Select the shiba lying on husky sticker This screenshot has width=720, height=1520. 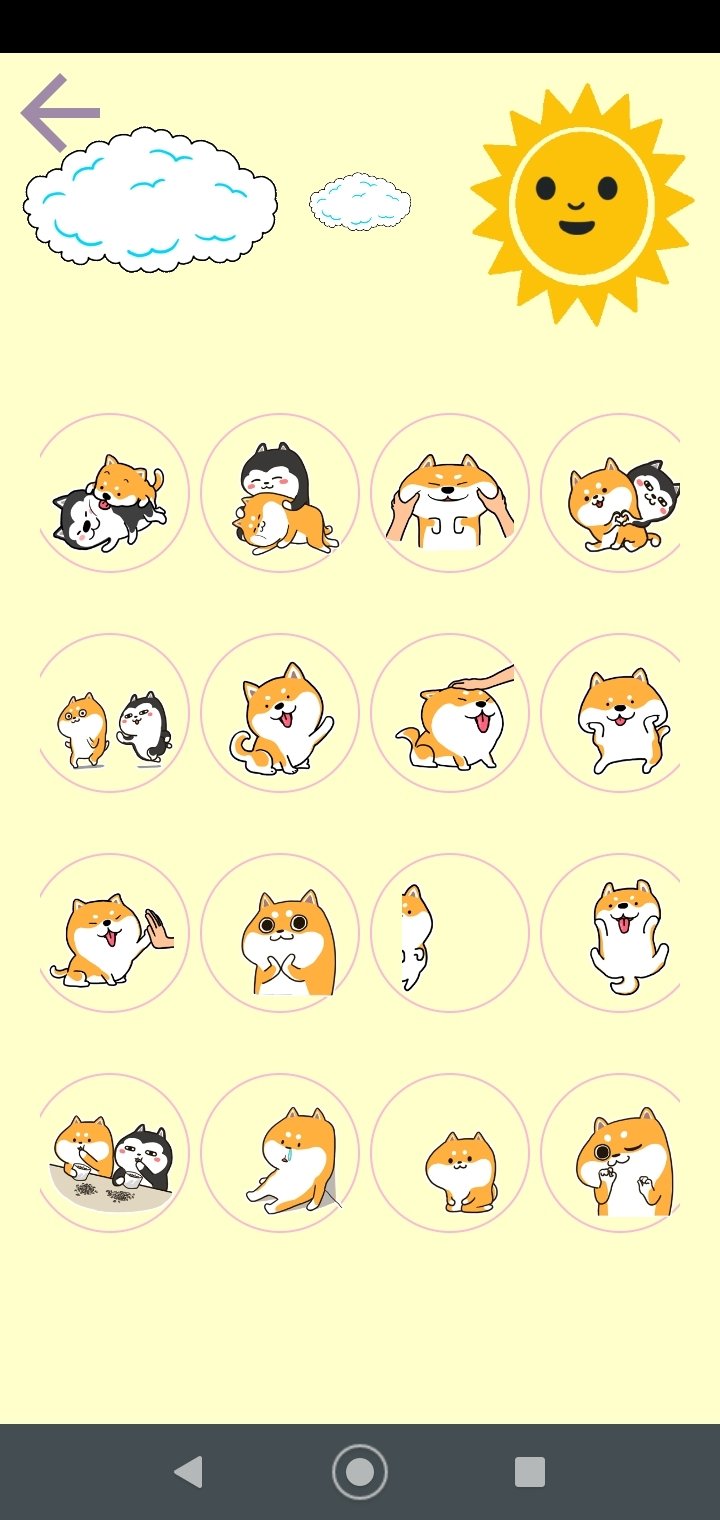110,493
